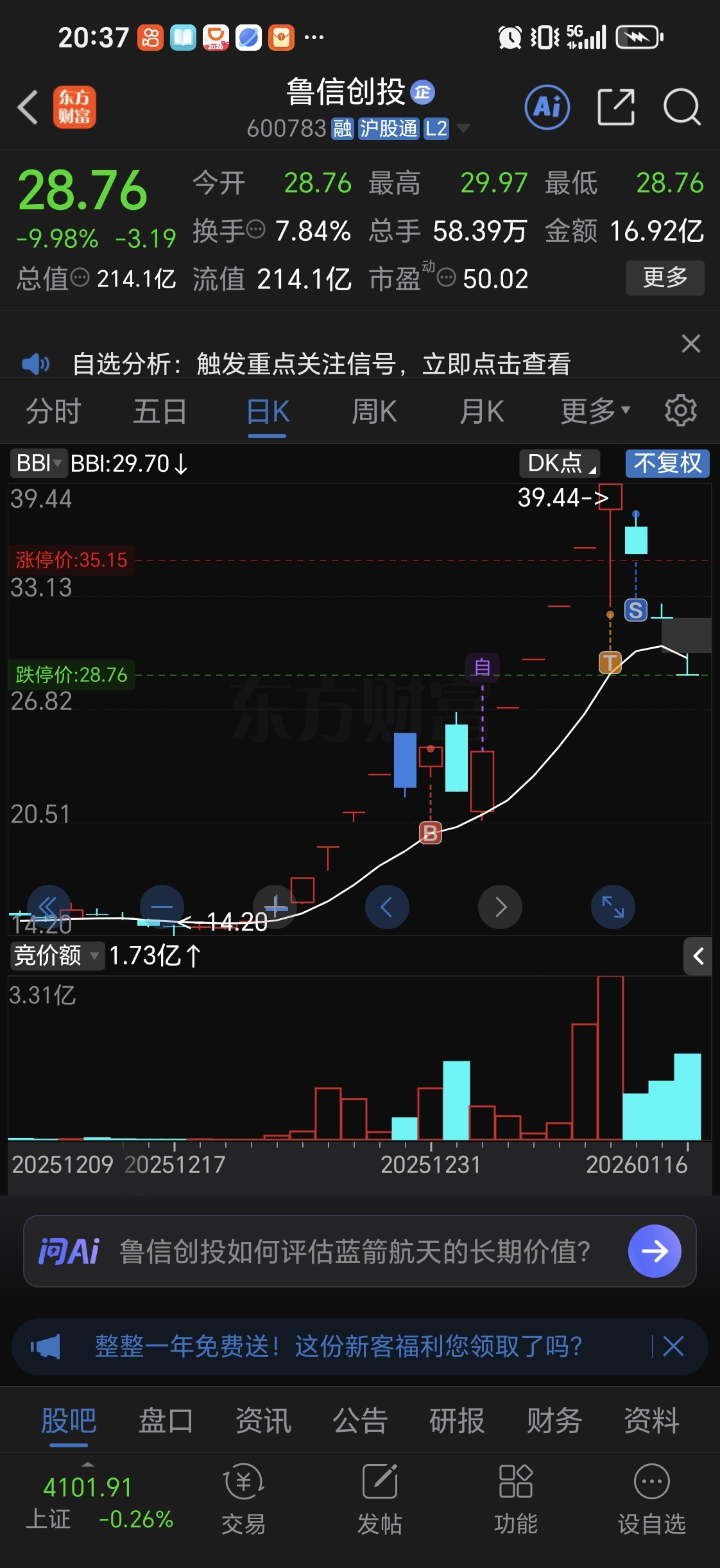
Task: Change the BBI indicator dropdown
Action: coord(38,463)
